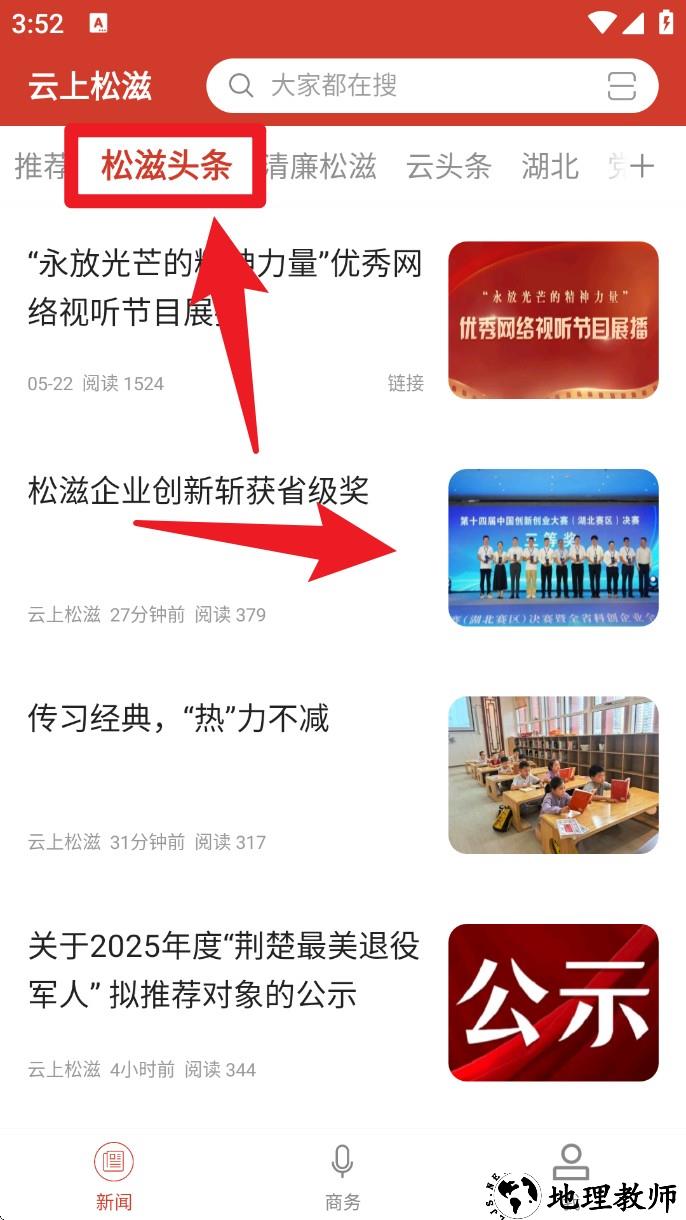Open the scan icon in search bar
The height and width of the screenshot is (1220, 686).
(x=621, y=86)
